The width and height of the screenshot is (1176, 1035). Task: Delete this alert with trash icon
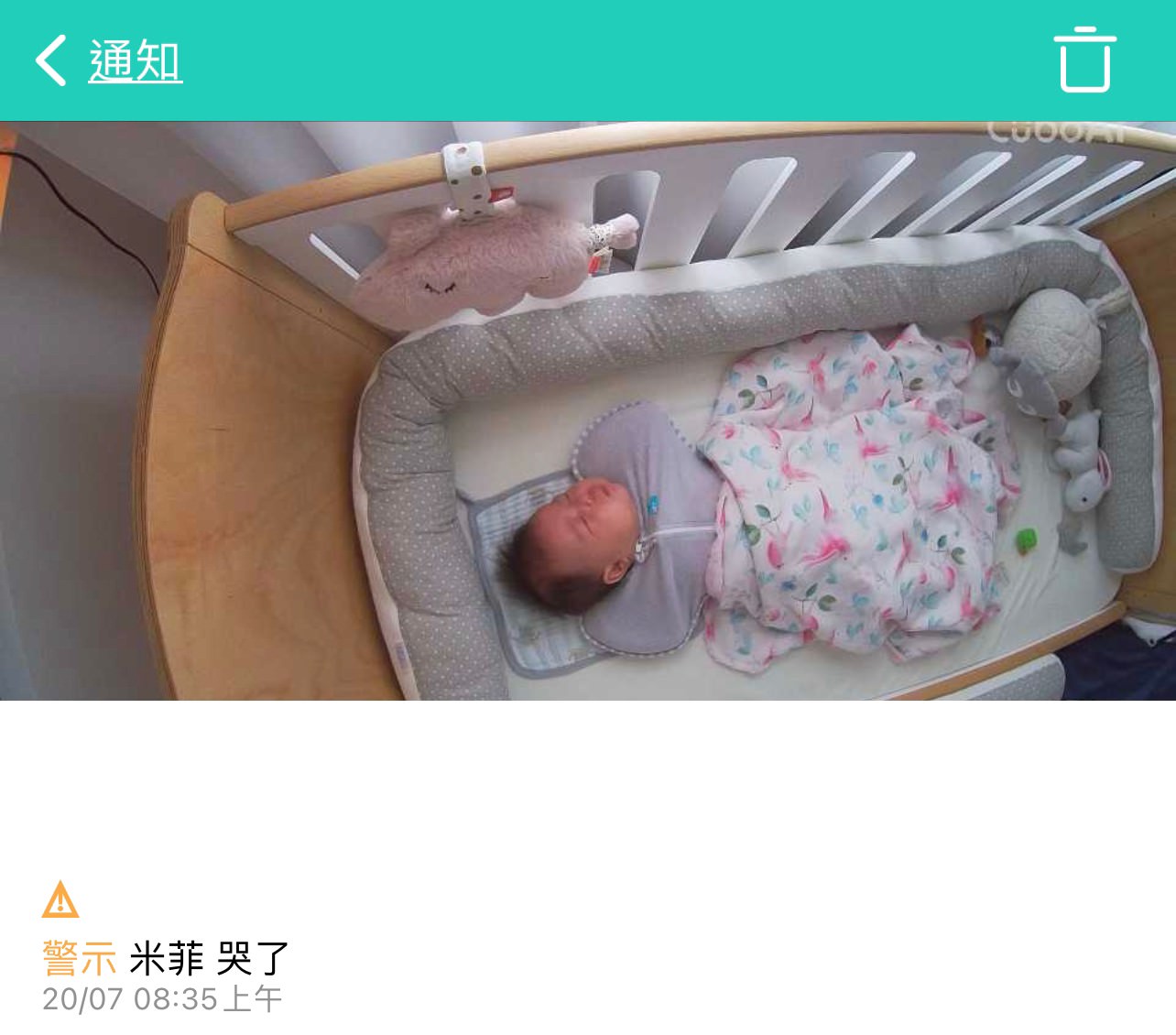tap(1084, 60)
